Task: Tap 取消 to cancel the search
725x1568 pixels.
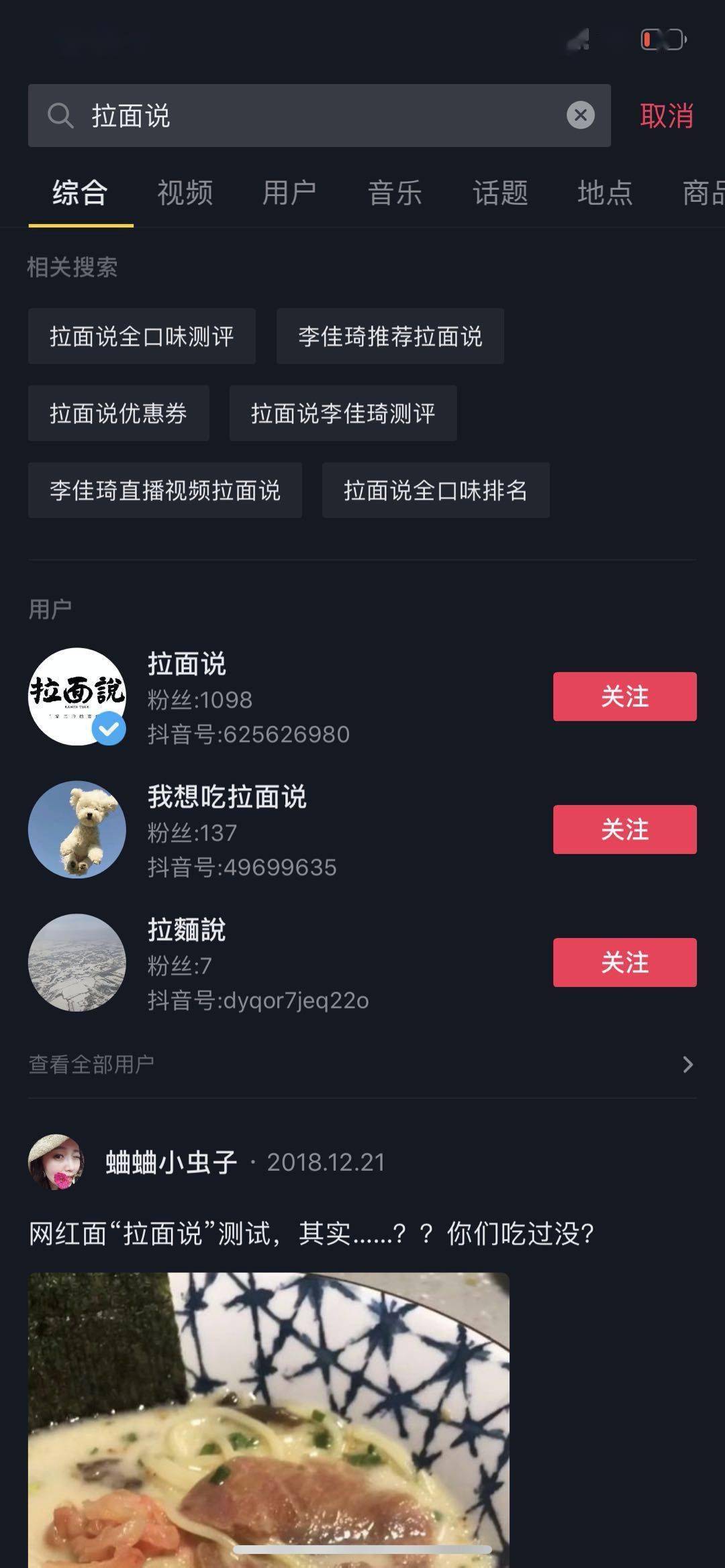Action: click(667, 115)
